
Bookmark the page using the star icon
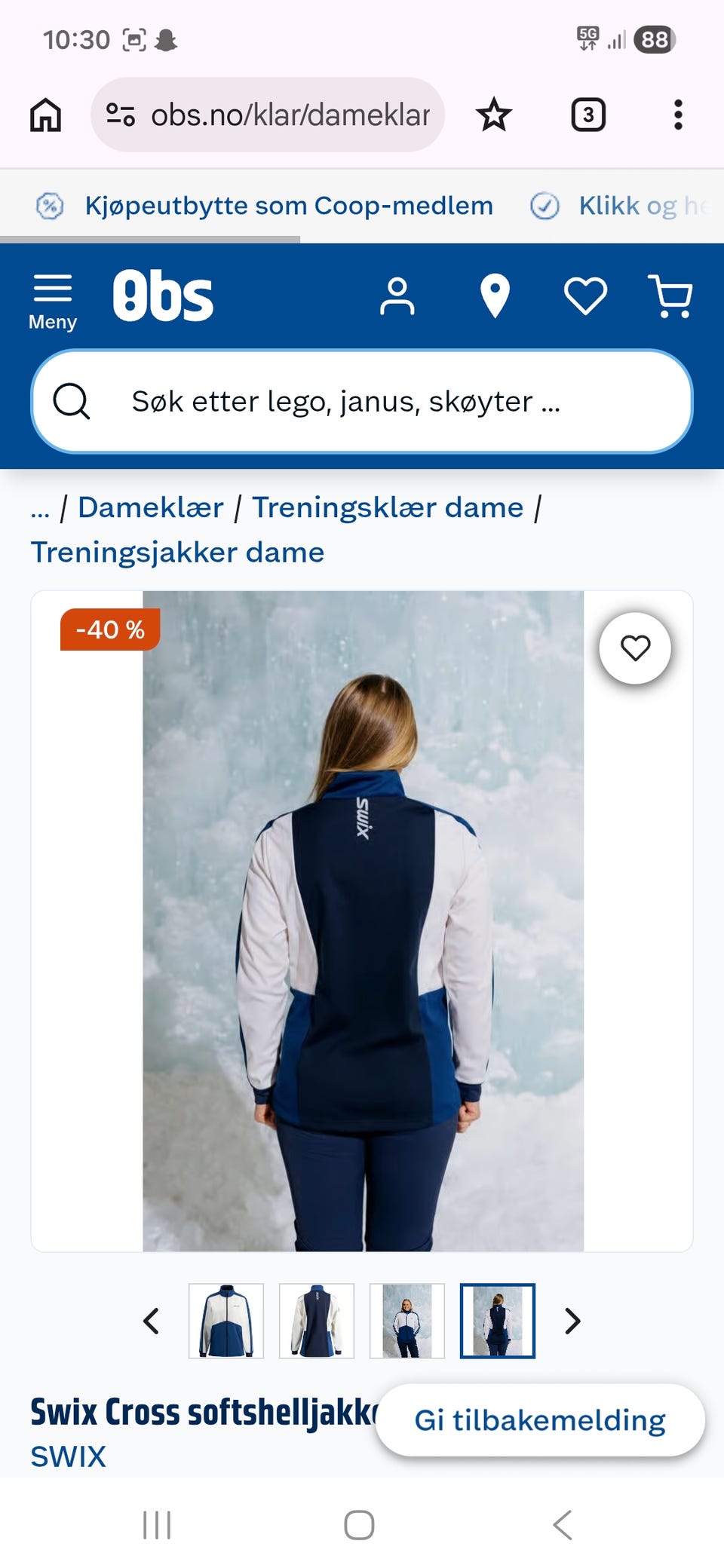coord(493,115)
